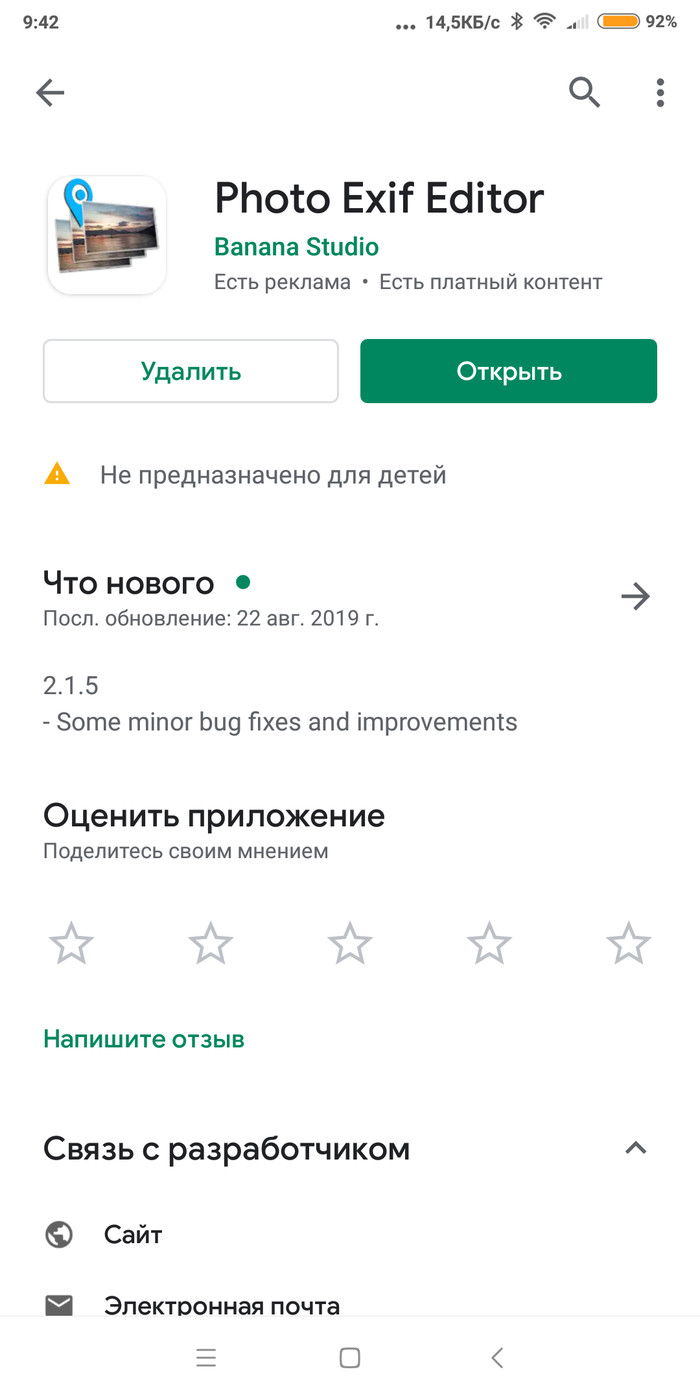
Task: Open the Электронная почта row
Action: pos(221,1306)
